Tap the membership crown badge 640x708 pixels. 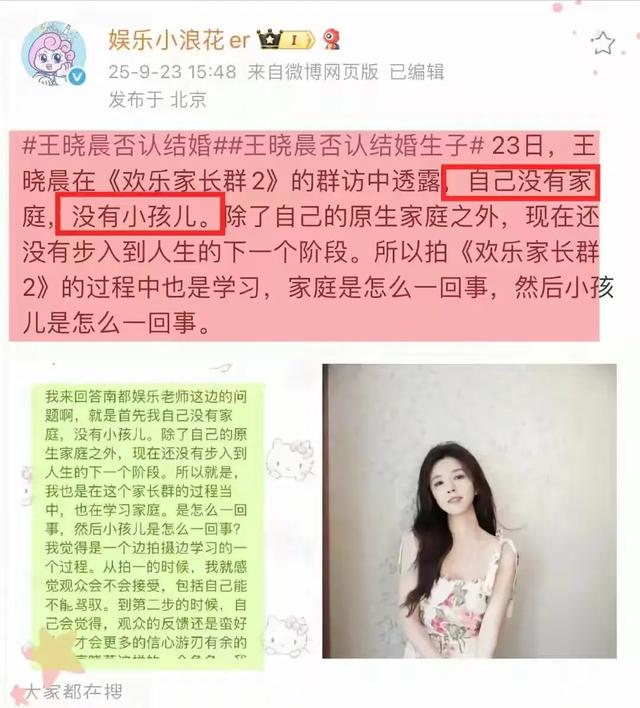[x=280, y=39]
